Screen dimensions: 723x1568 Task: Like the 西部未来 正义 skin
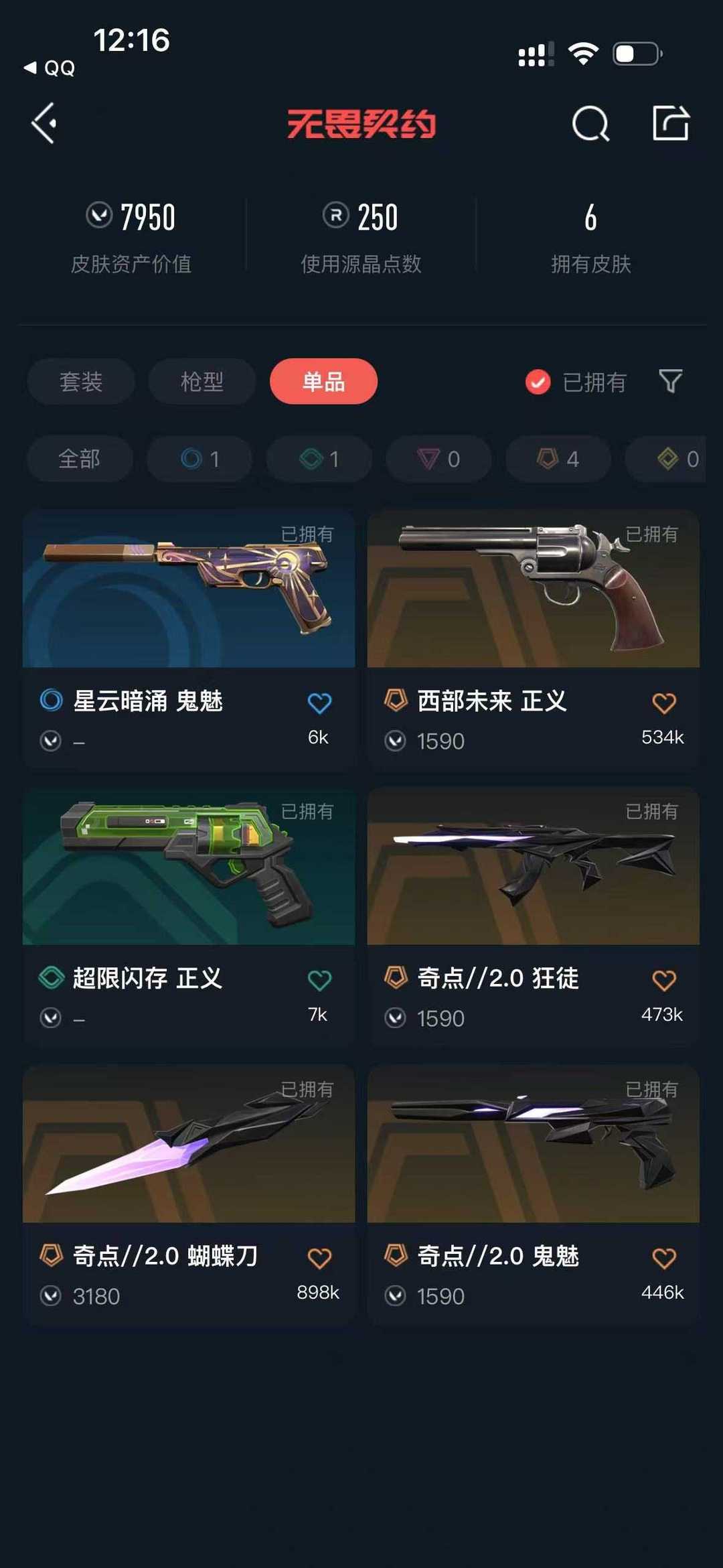point(664,703)
